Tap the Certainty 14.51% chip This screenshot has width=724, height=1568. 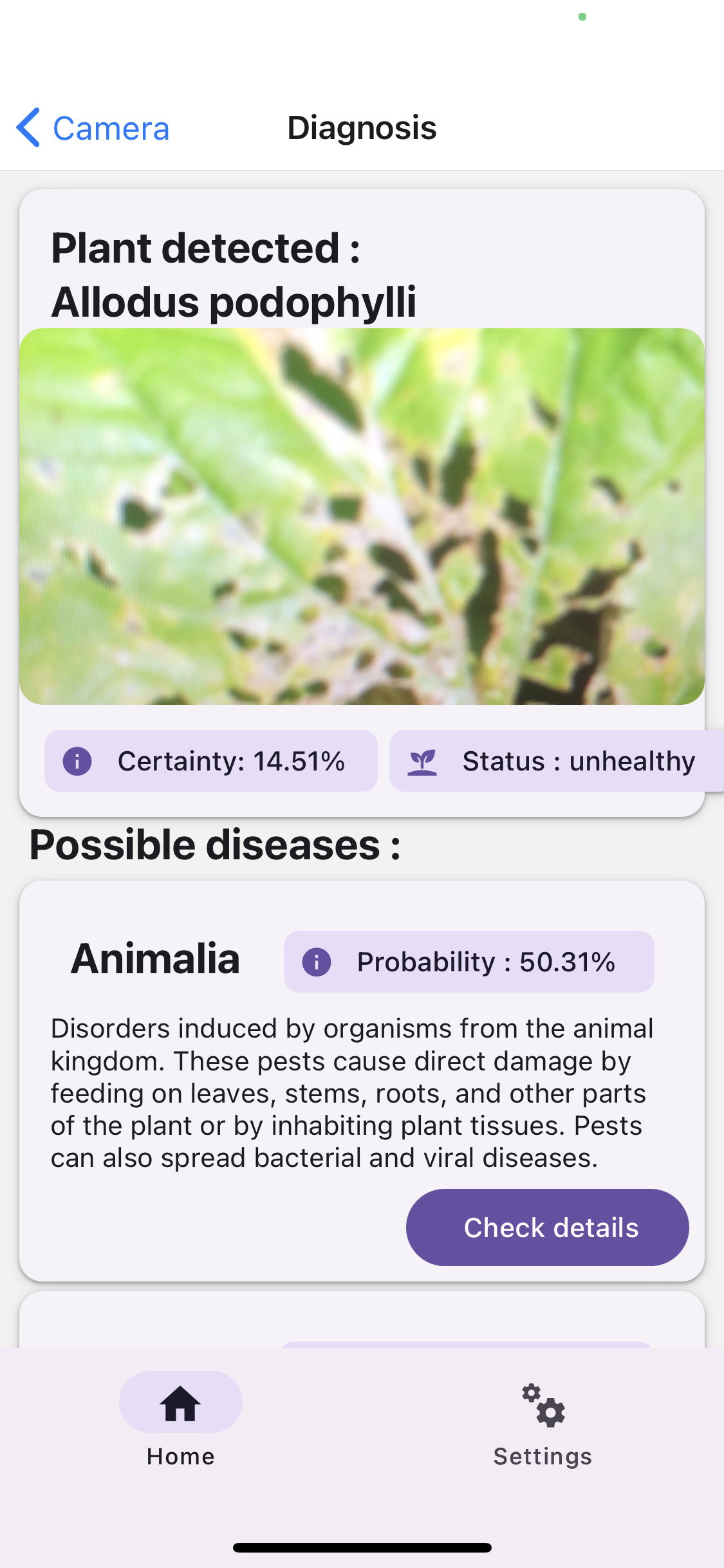[210, 761]
